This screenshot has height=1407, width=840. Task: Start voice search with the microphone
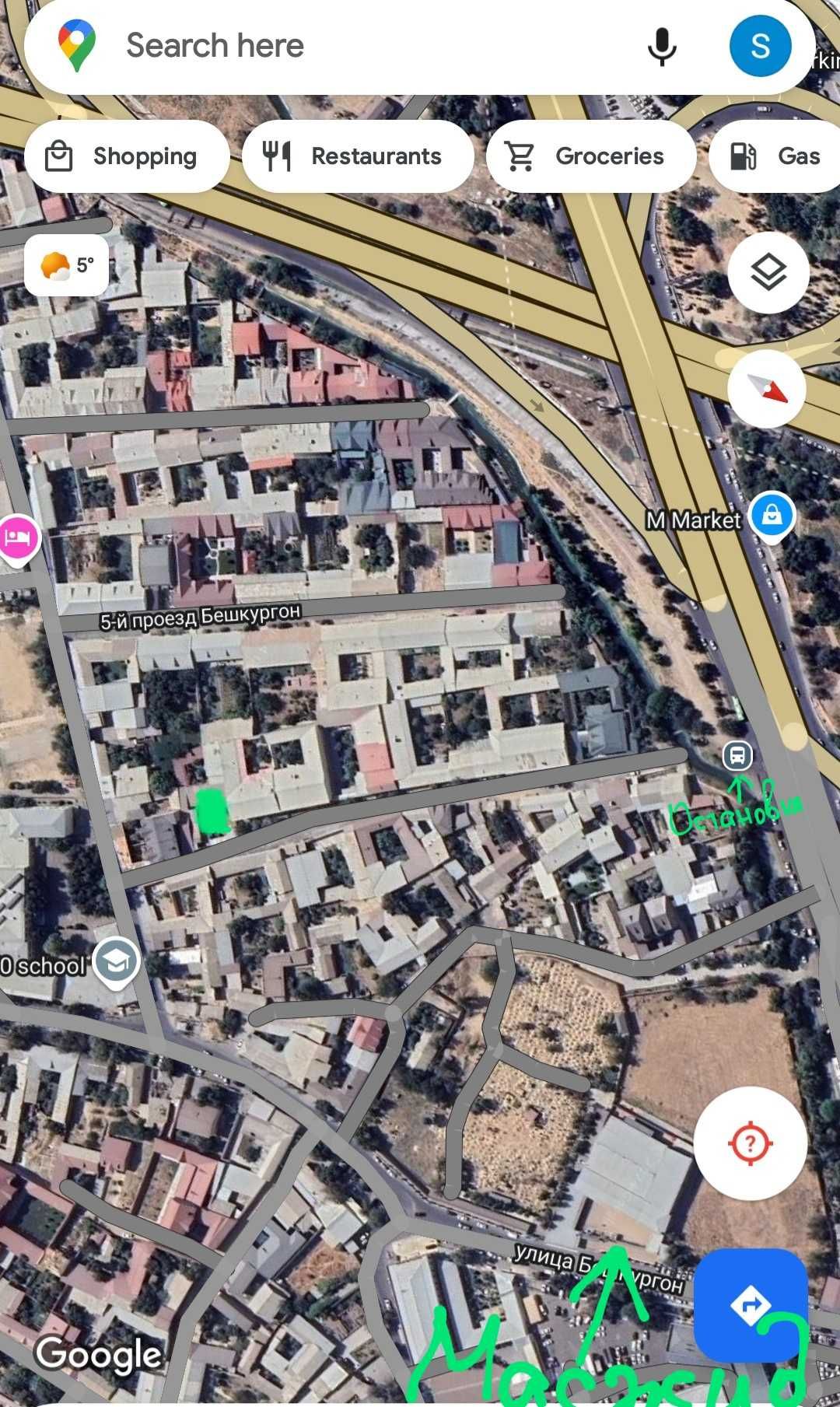point(661,46)
